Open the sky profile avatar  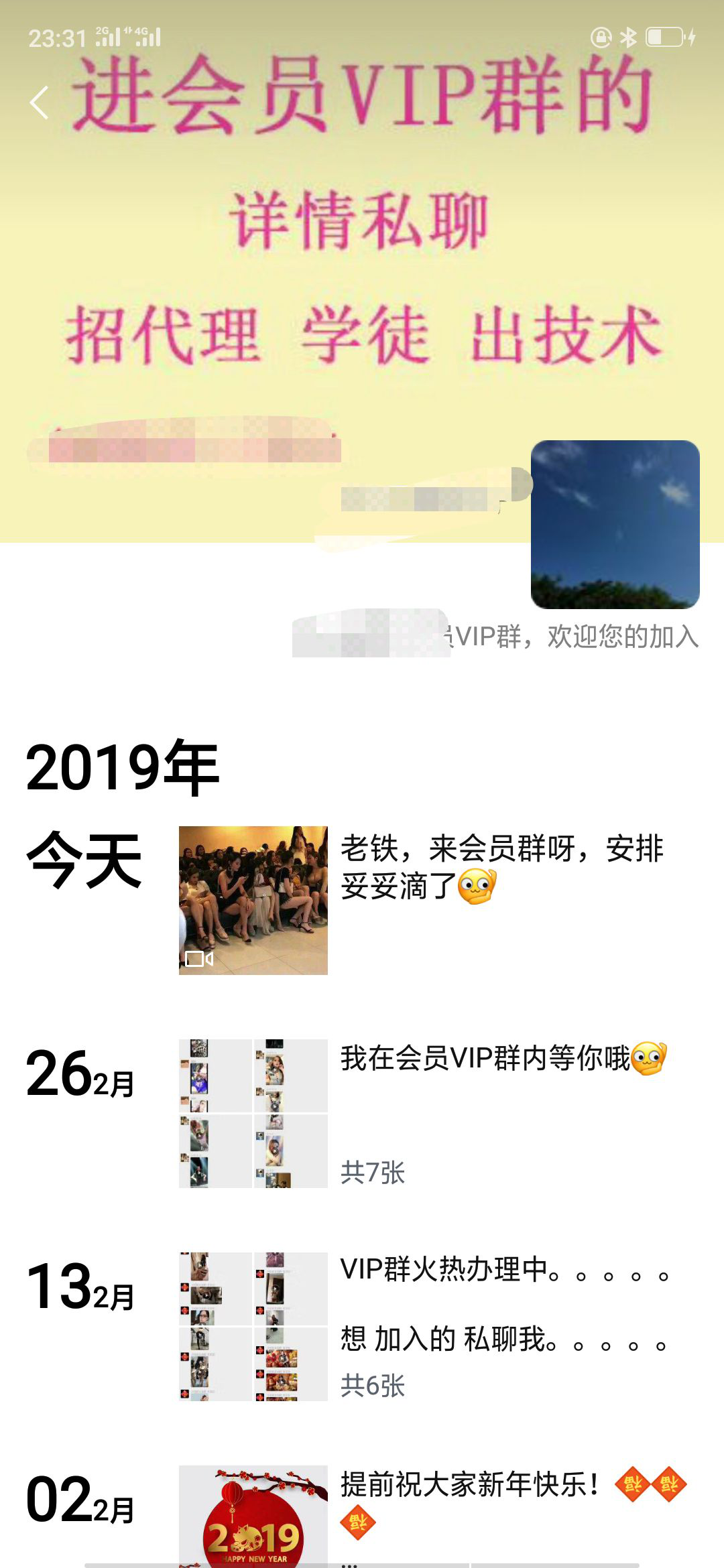(615, 524)
